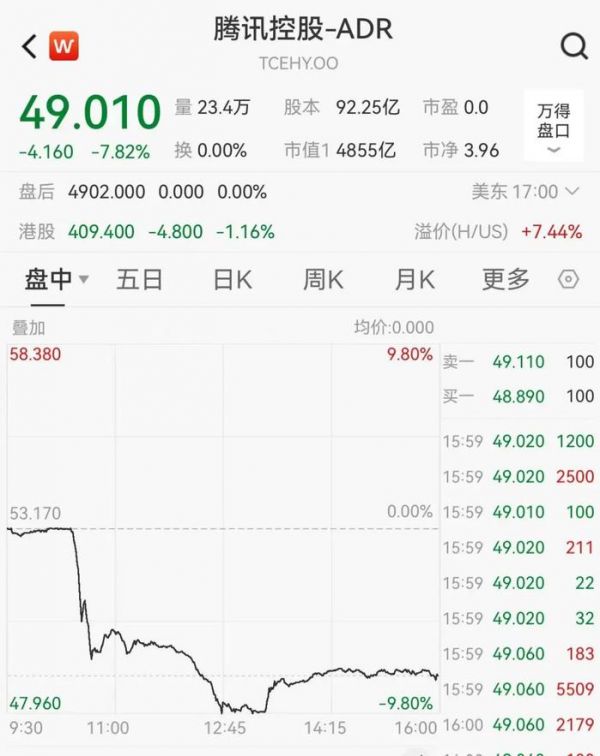
Task: Open the search magnifier icon
Action: [573, 46]
